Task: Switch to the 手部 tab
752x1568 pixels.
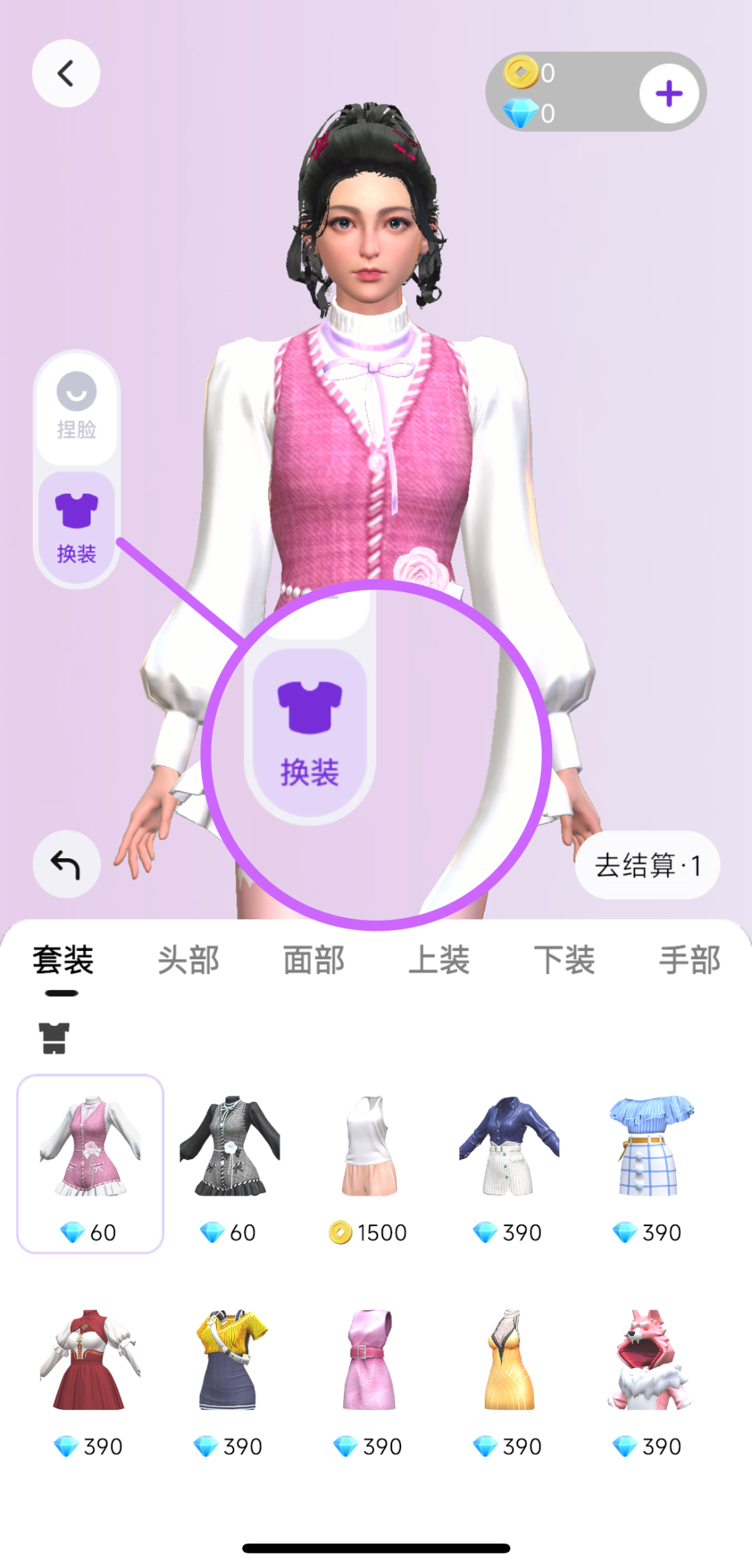Action: pos(689,960)
